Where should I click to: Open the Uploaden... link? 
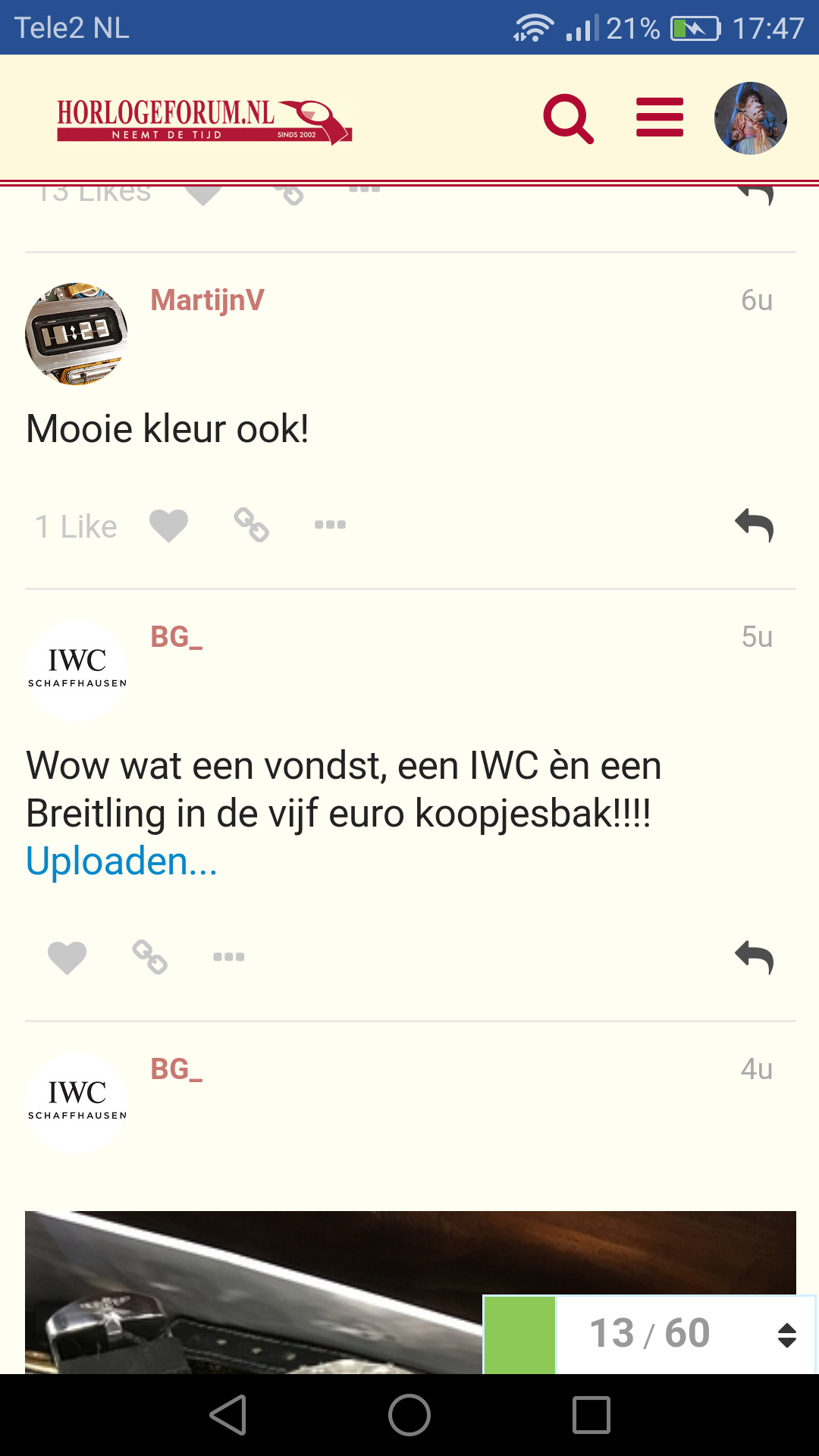coord(121,861)
